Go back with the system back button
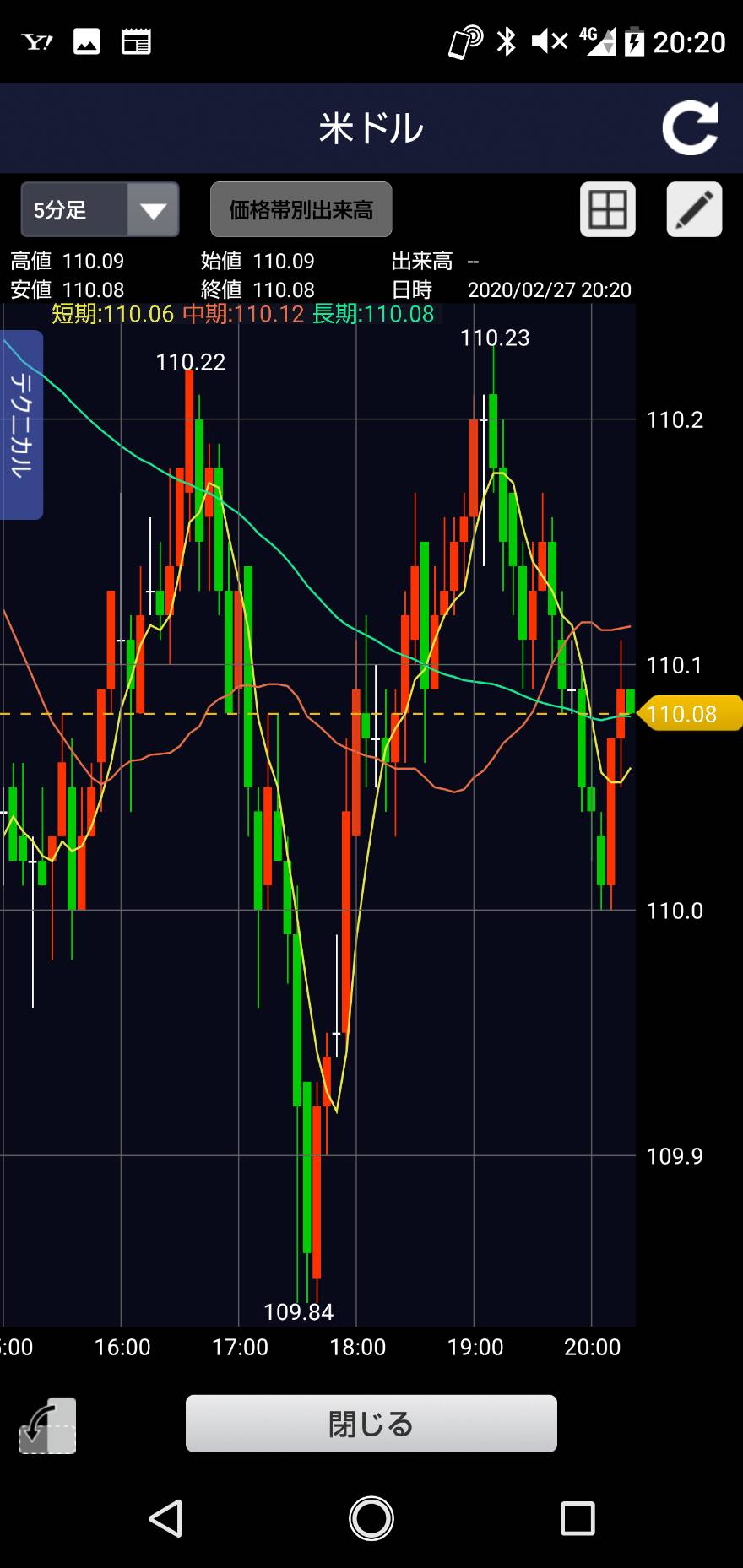The image size is (743, 1568). coord(165,1518)
